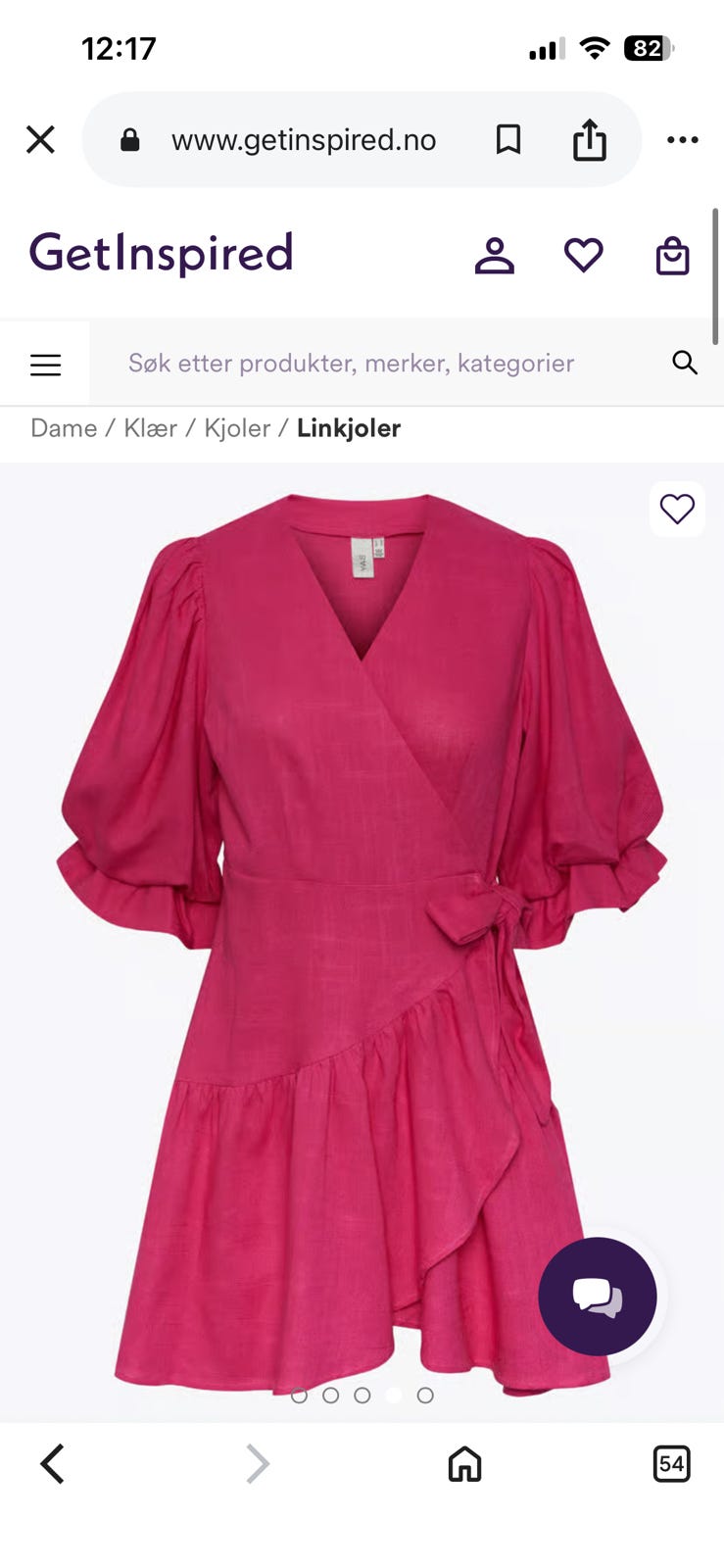Go to Klær breadcrumb

pos(151,428)
